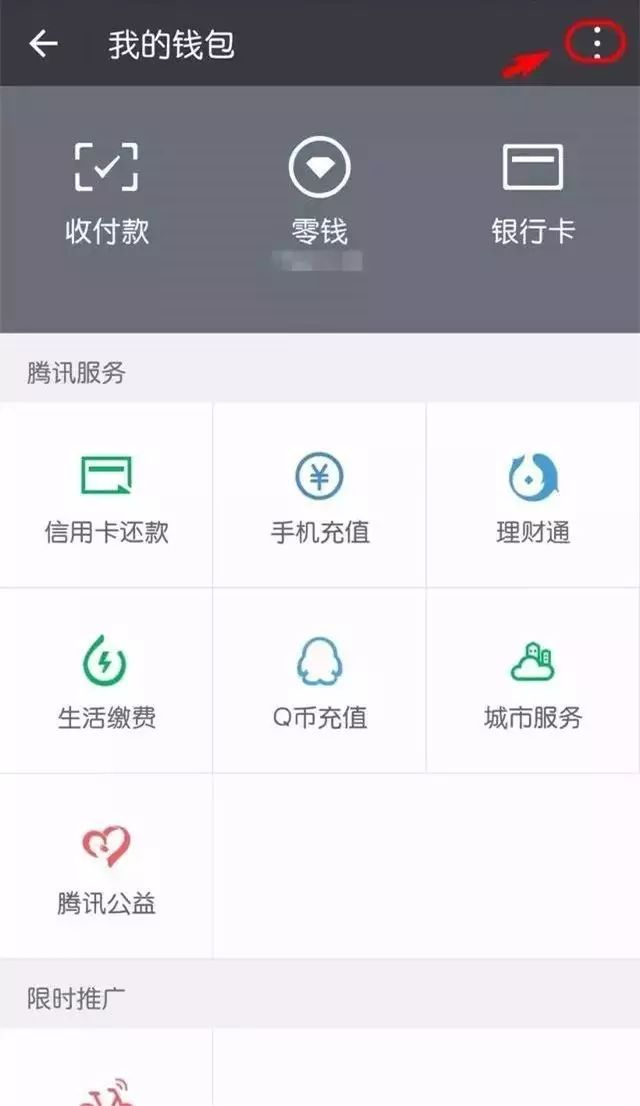Open 生活缴费 bill payment
640x1106 pixels.
pos(106,682)
